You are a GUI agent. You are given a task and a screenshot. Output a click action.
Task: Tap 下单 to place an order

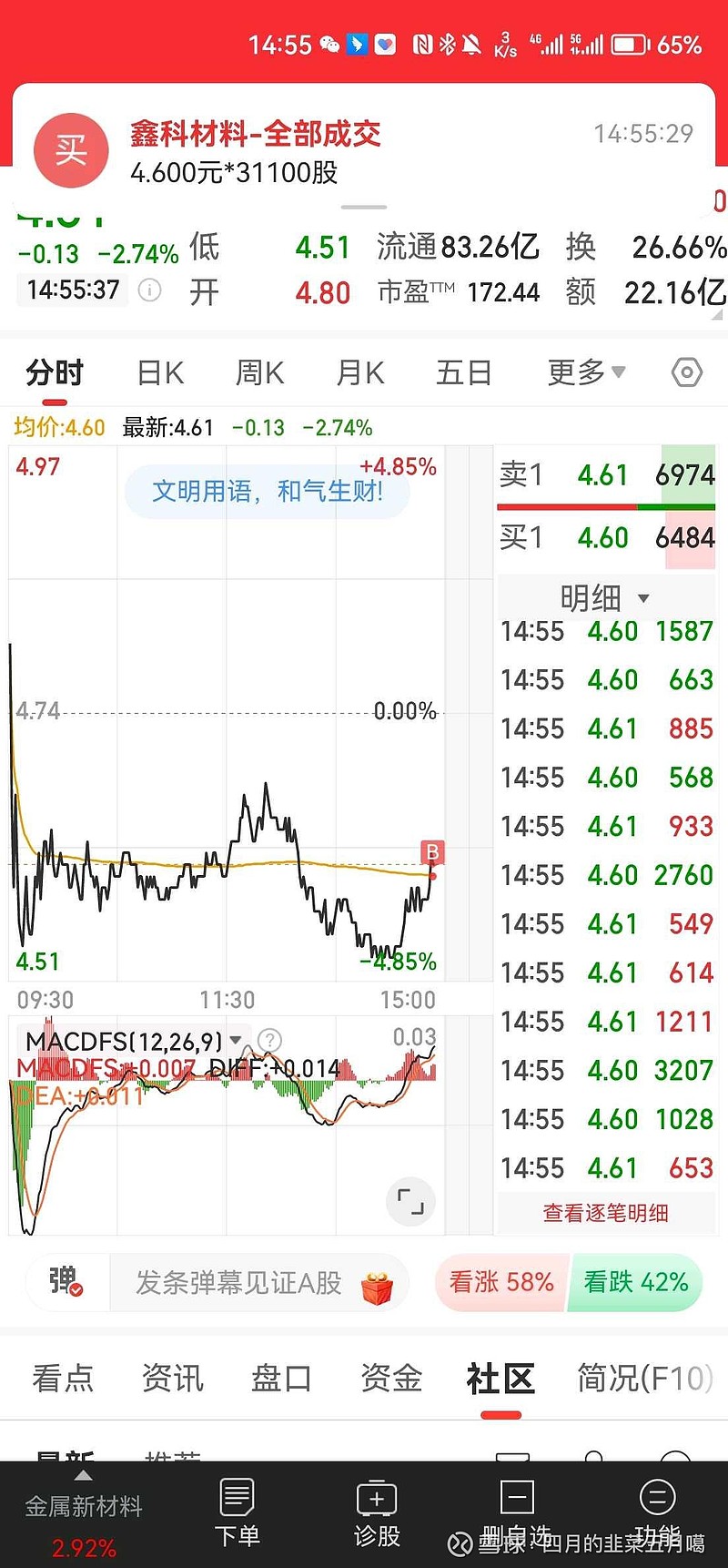click(238, 1513)
